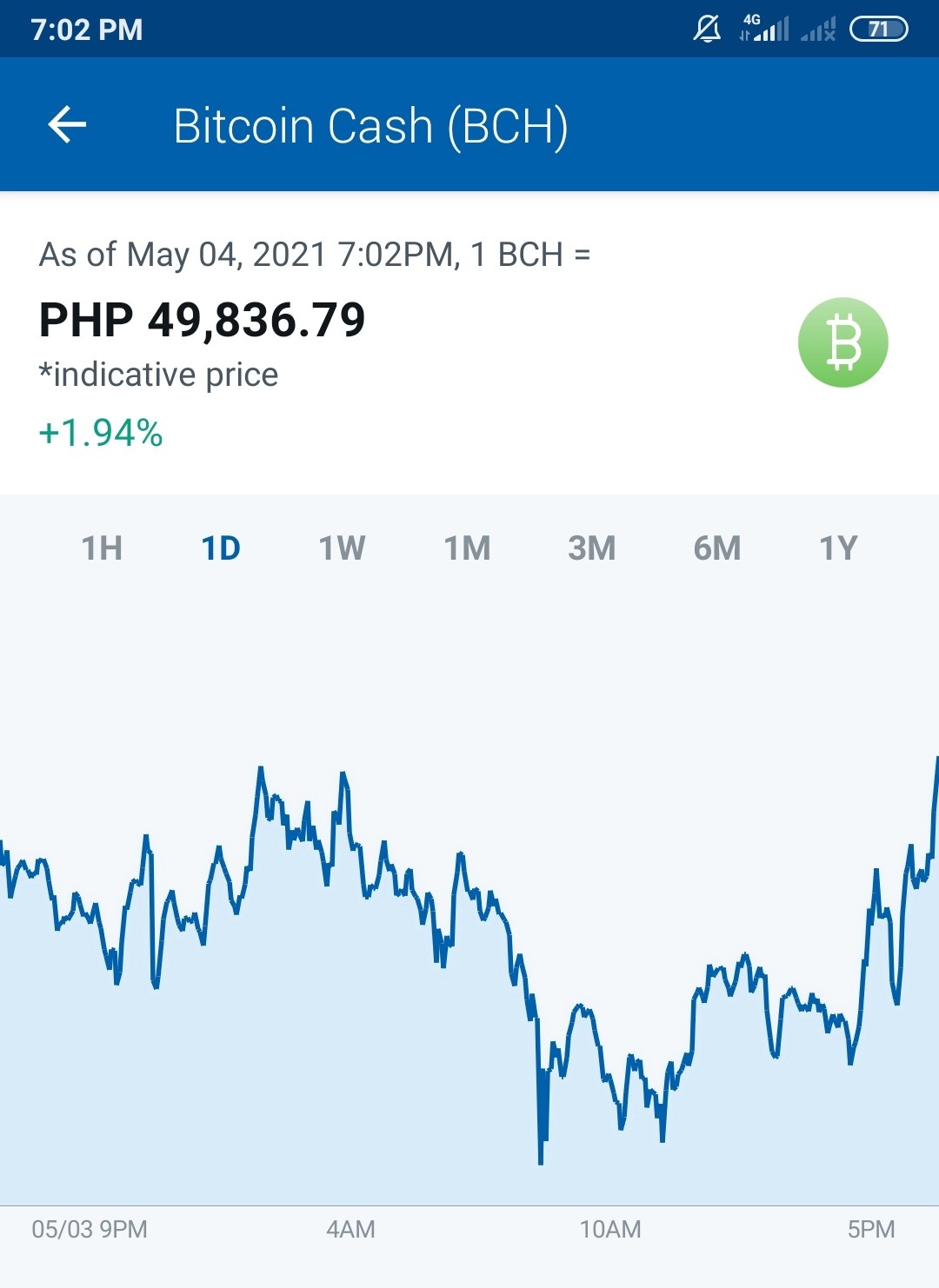Choose the 6M chart range

click(x=716, y=548)
